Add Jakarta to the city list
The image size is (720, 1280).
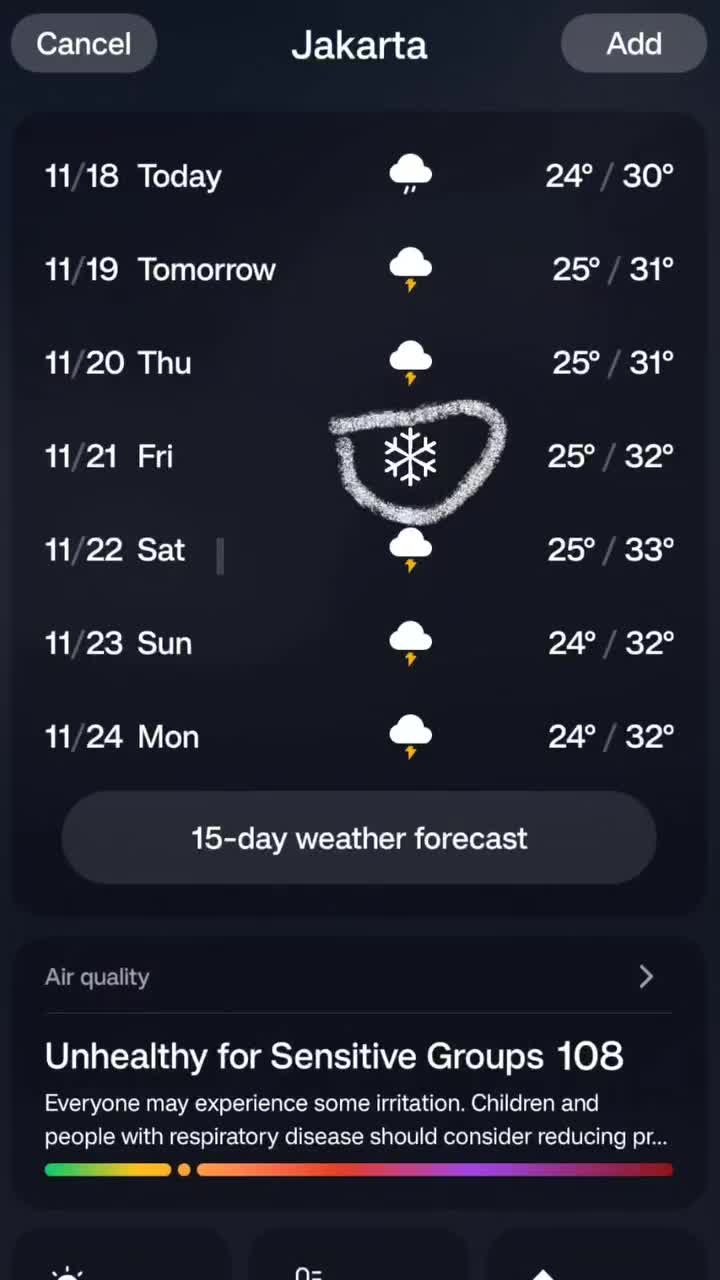pyautogui.click(x=634, y=44)
